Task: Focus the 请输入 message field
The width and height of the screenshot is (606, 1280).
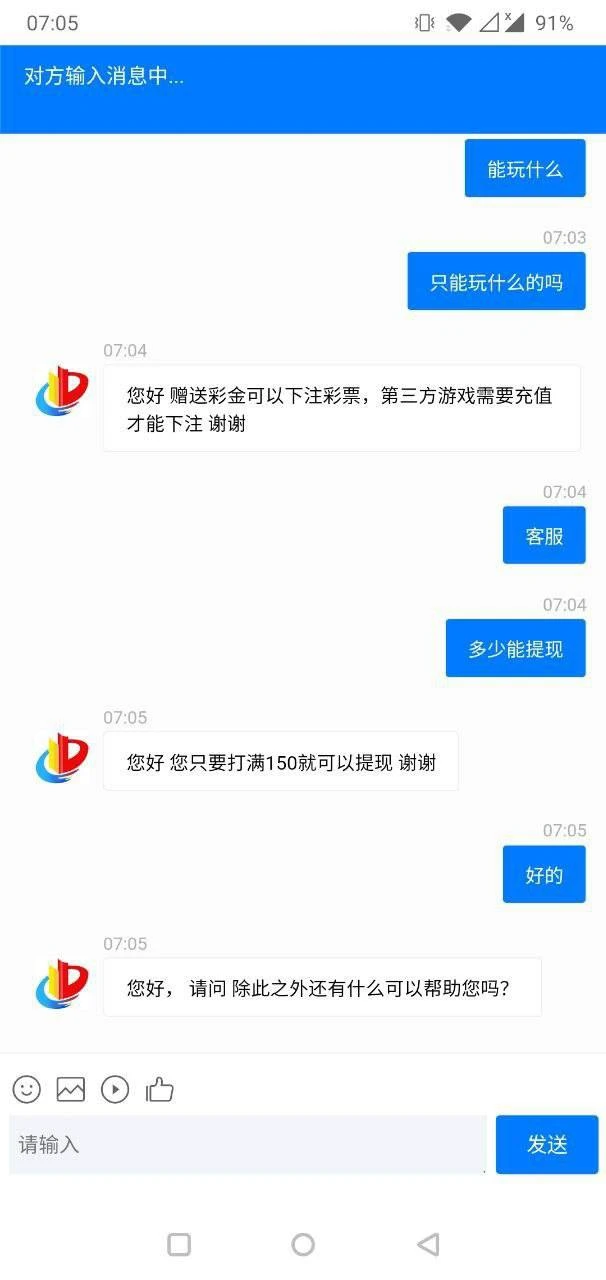Action: 247,1145
